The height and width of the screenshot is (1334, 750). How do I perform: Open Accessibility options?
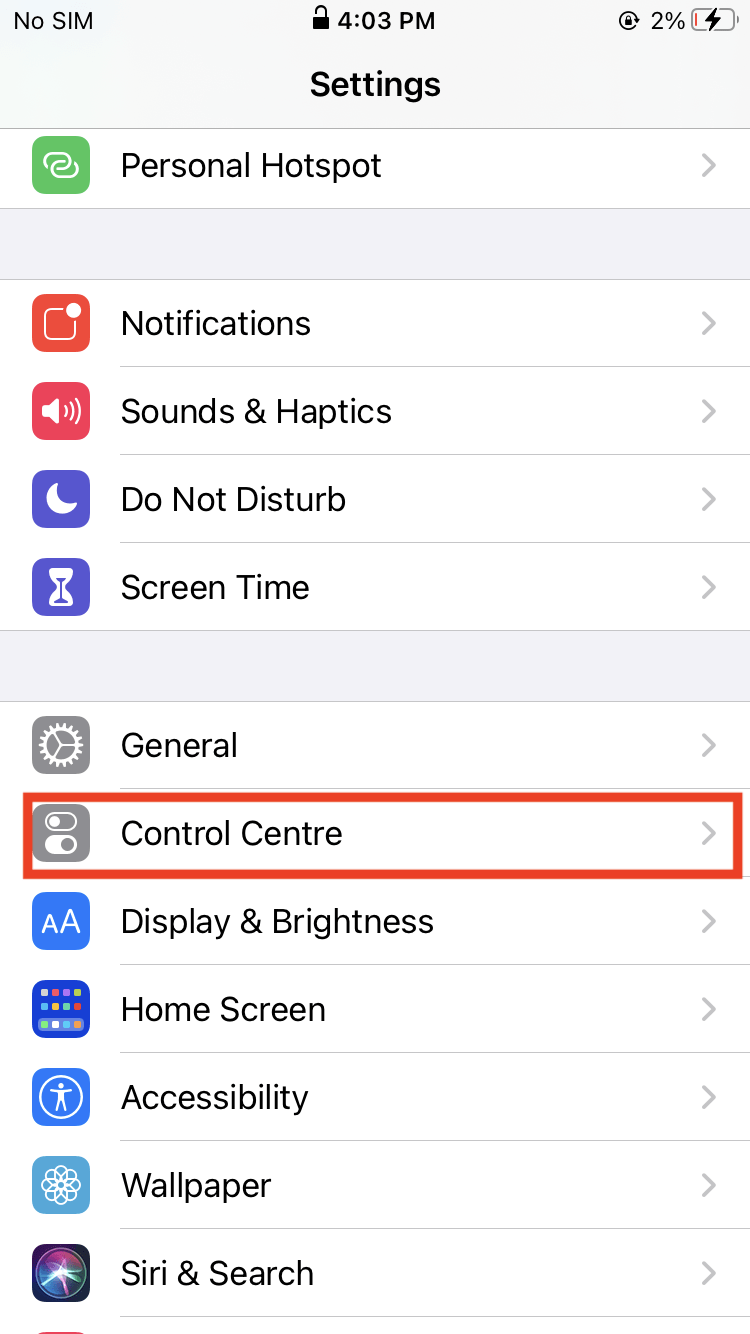[375, 1097]
